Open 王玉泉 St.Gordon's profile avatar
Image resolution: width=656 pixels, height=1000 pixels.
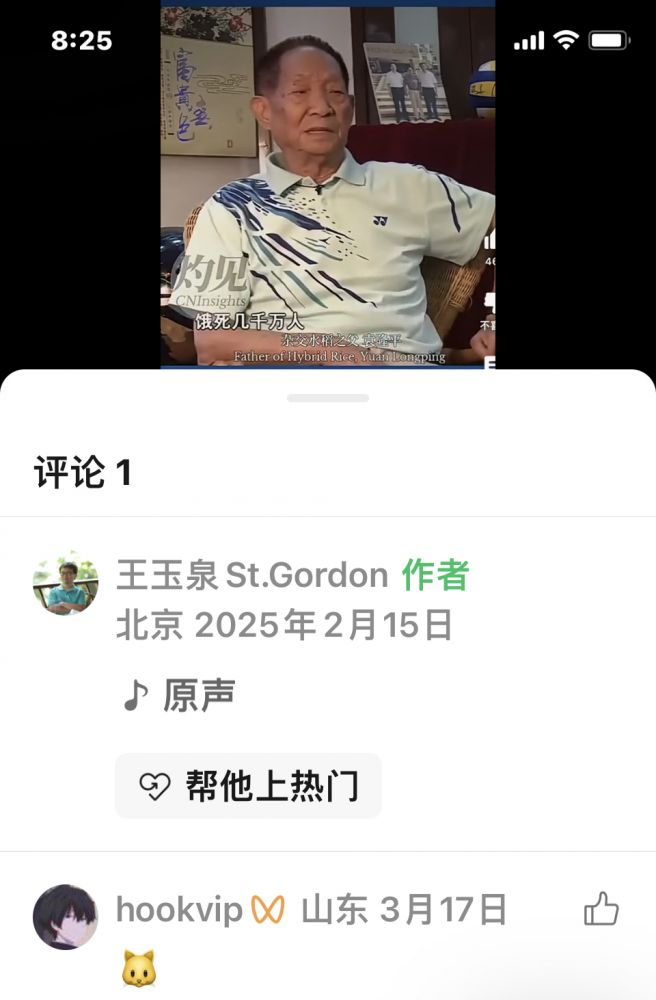[x=66, y=583]
